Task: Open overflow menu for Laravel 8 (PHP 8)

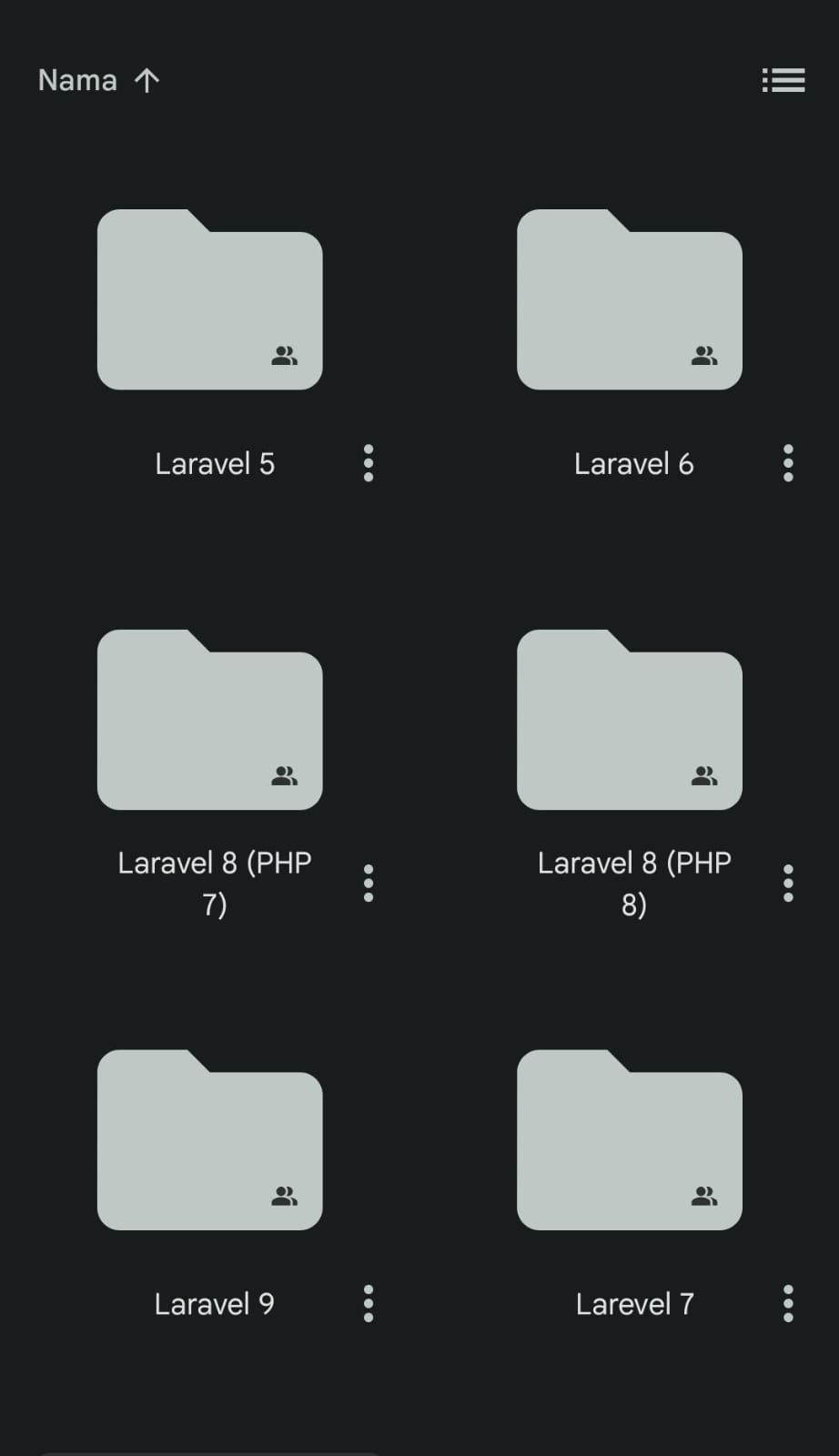Action: click(x=788, y=884)
